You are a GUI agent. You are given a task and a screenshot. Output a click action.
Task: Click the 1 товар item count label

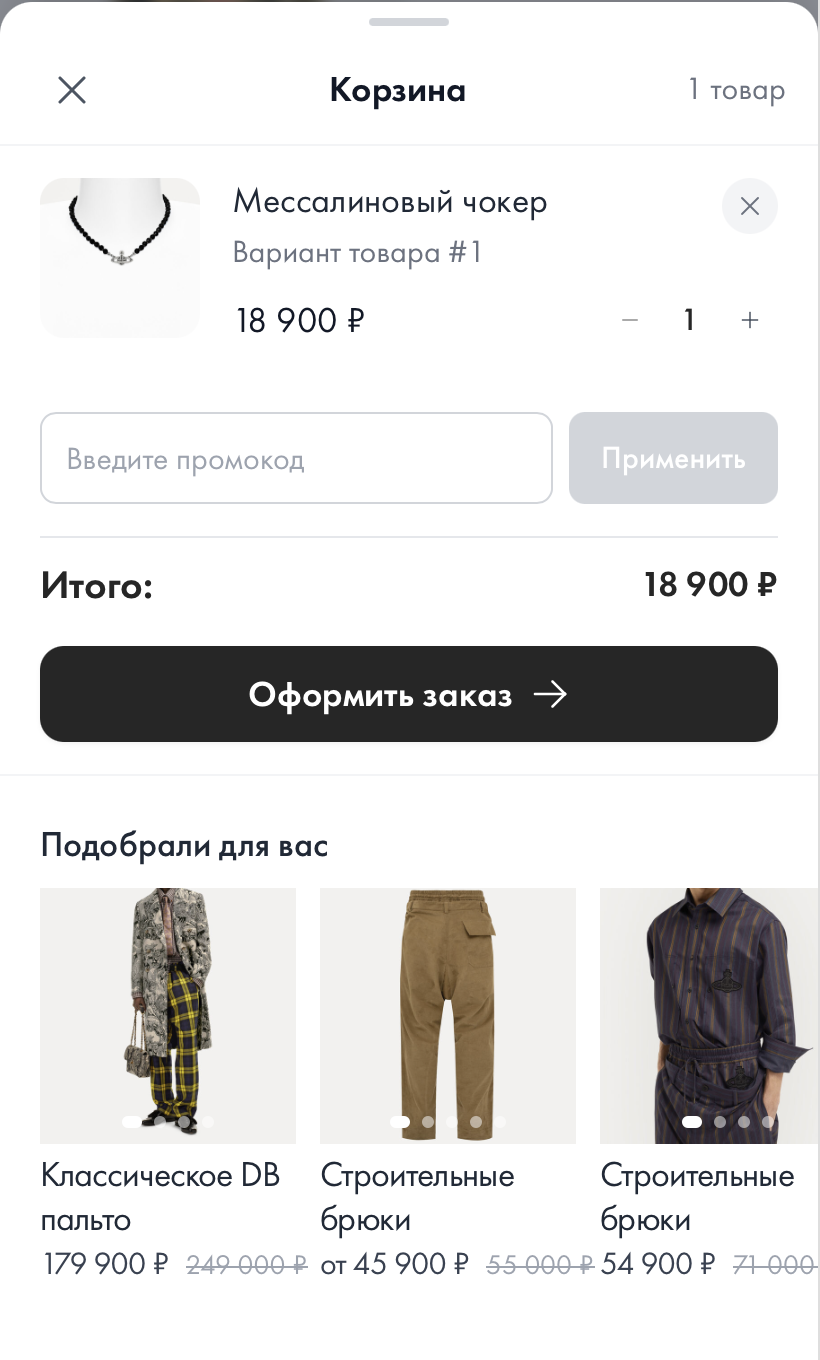coord(736,90)
